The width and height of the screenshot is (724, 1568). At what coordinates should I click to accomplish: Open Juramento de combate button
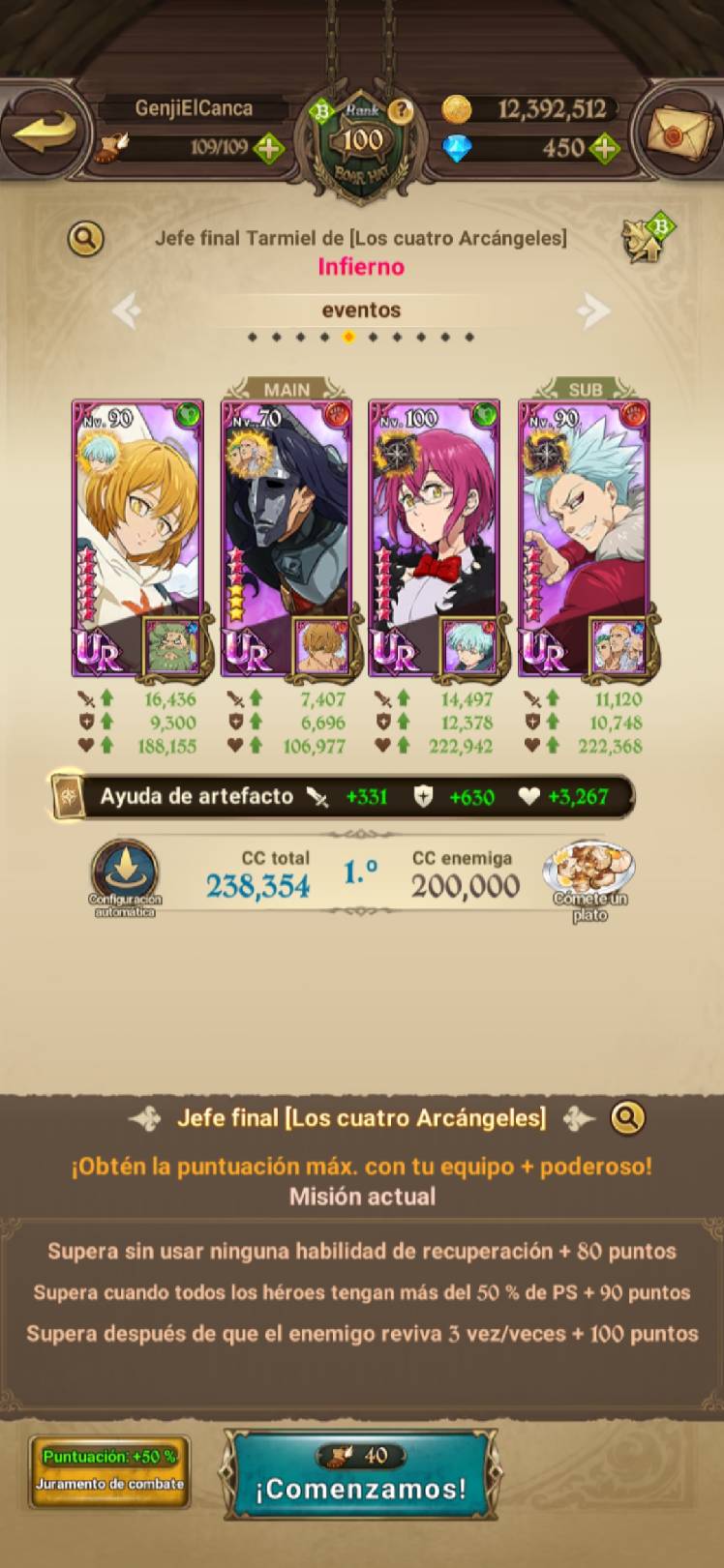coord(109,1471)
